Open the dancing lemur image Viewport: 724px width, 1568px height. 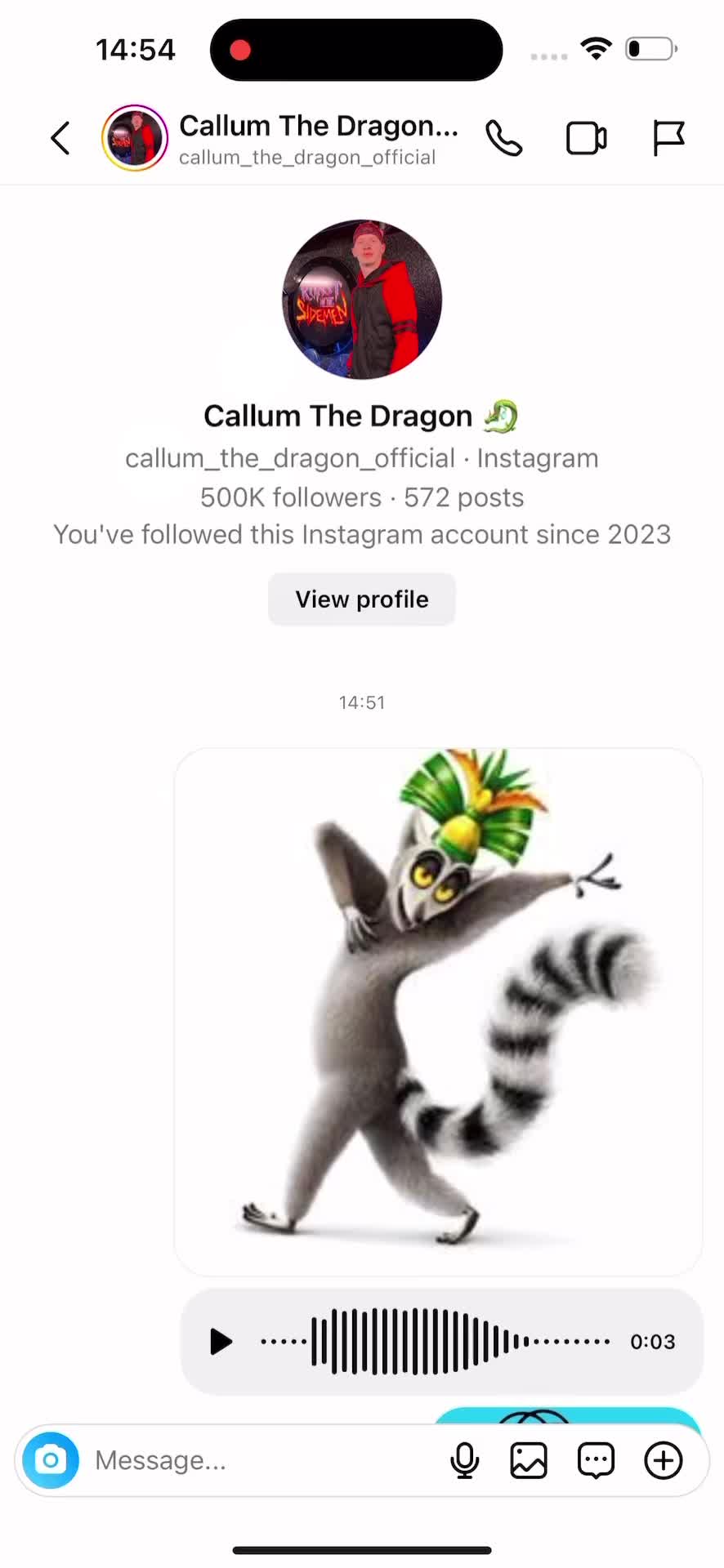(439, 1011)
